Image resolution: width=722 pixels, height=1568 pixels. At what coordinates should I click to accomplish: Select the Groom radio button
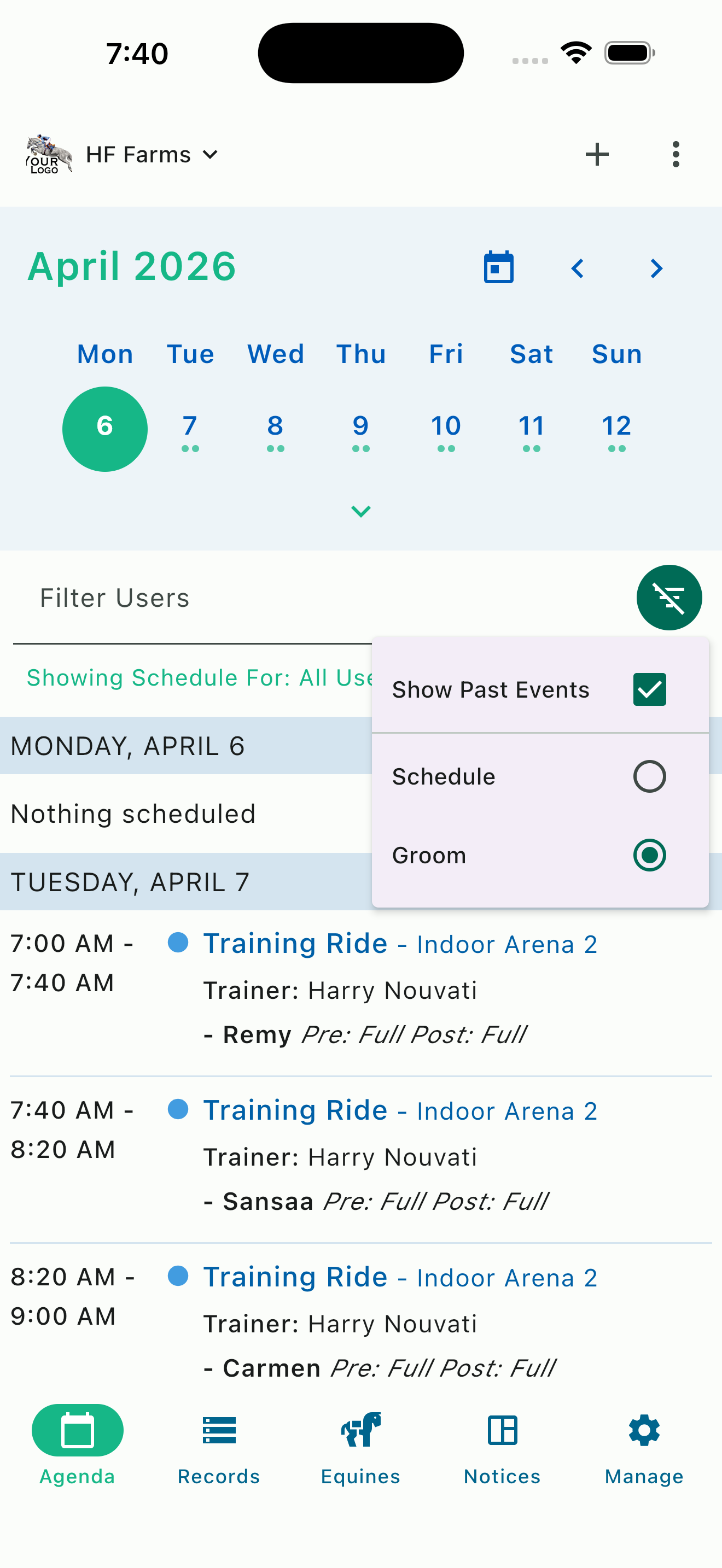[649, 855]
